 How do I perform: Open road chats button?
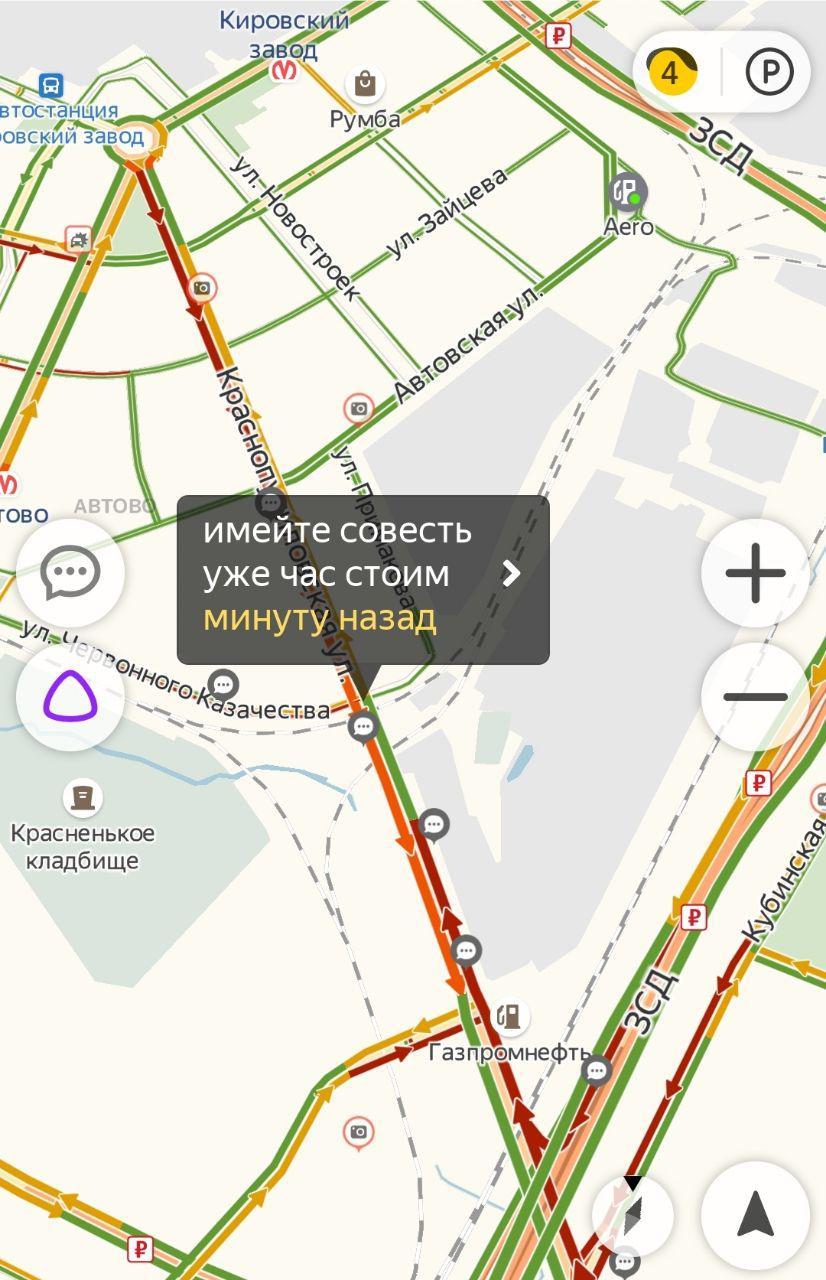70,573
